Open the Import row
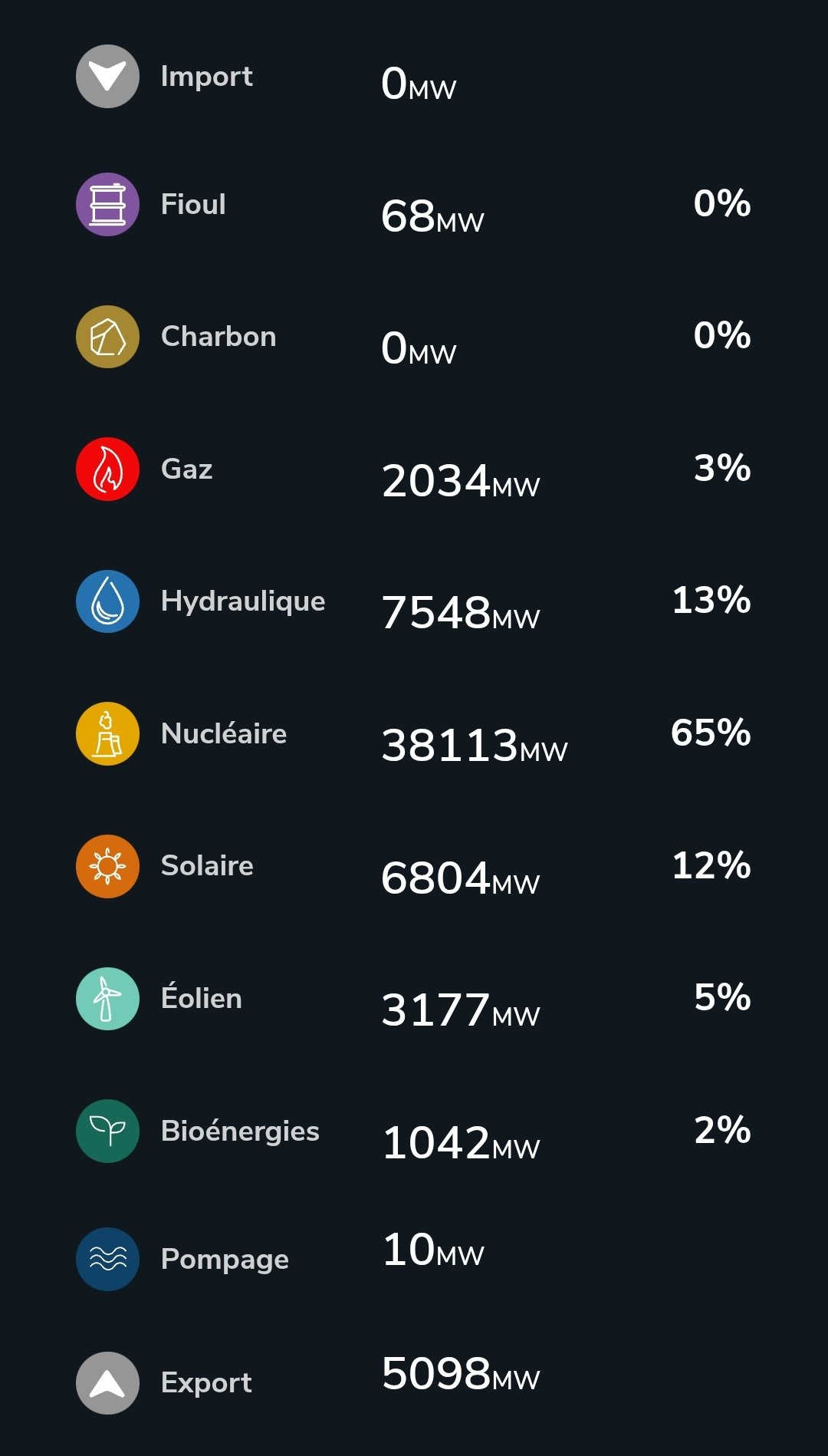This screenshot has height=1456, width=828. tap(206, 77)
